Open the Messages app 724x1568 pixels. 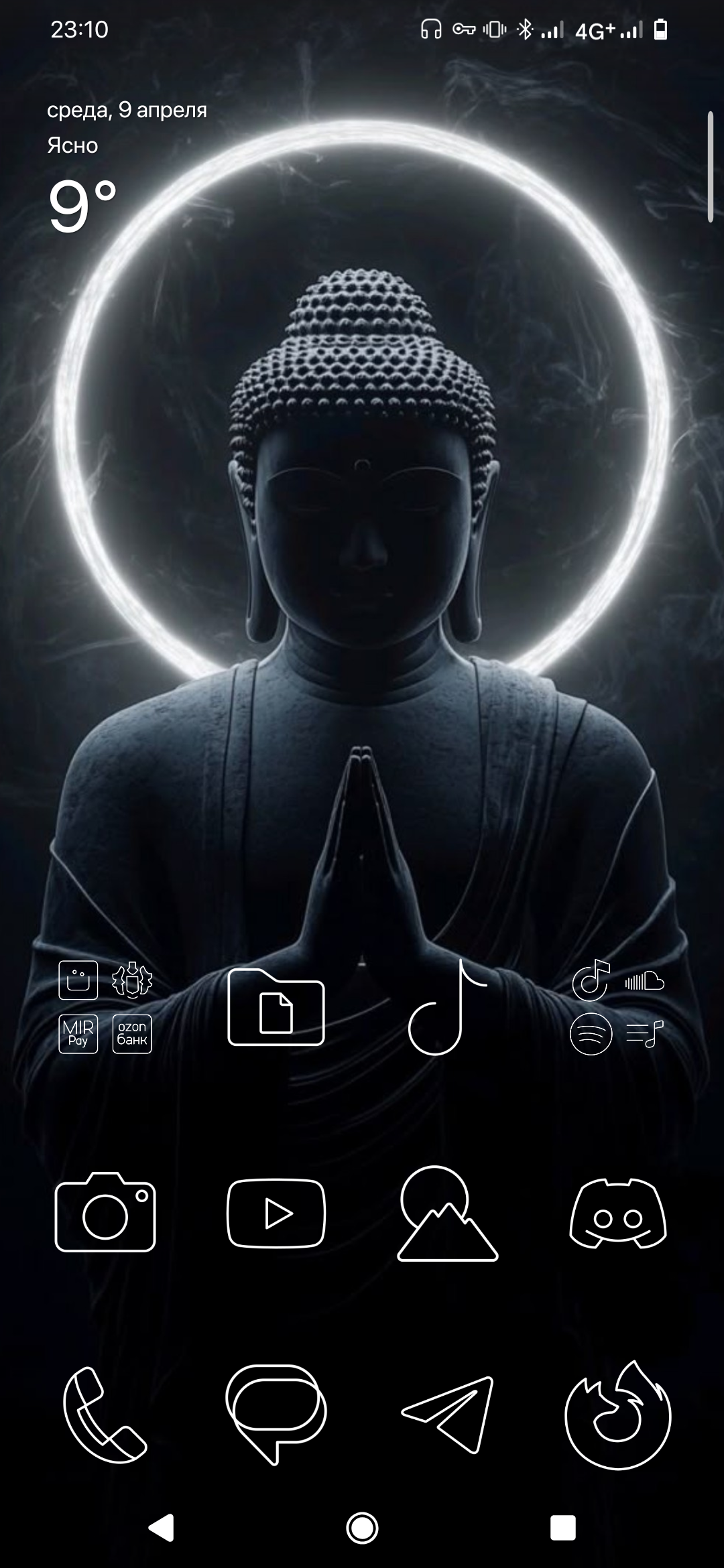click(276, 1414)
